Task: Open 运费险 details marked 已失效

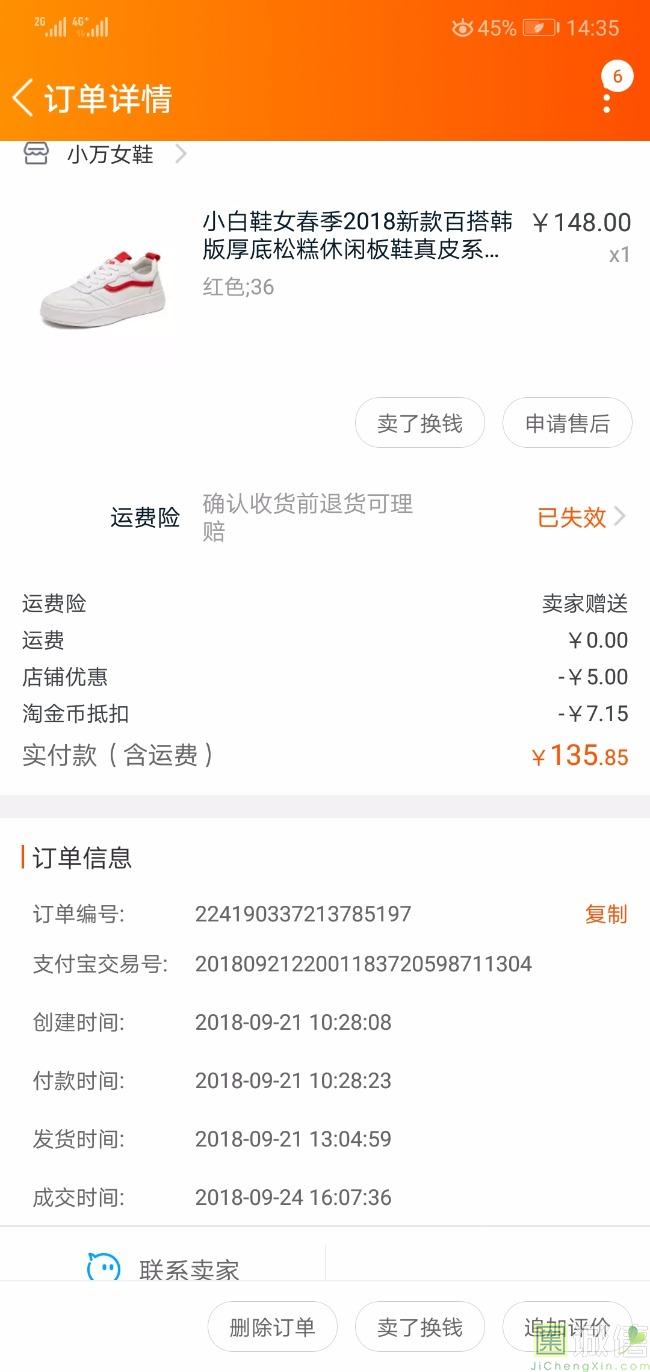Action: point(581,517)
